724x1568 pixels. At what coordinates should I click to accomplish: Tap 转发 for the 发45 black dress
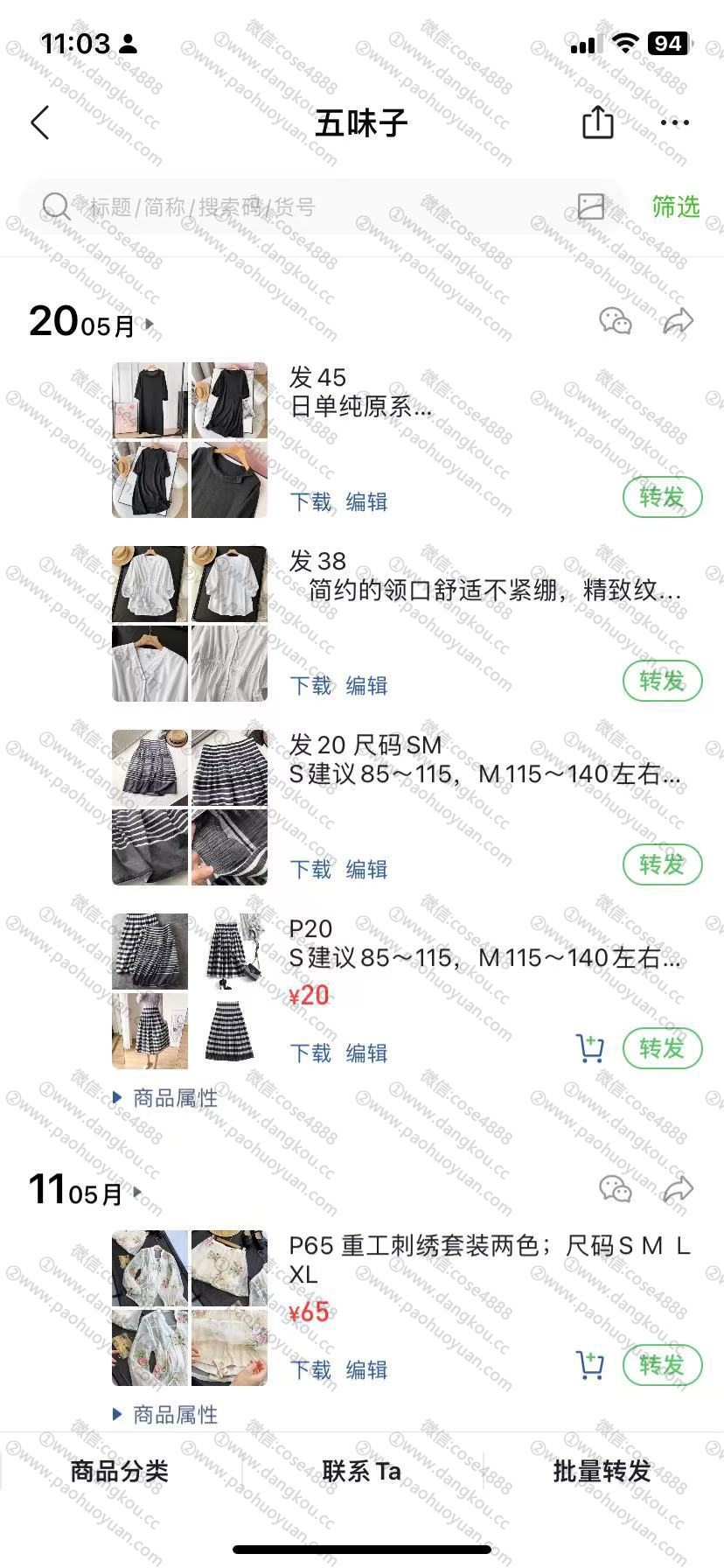[x=662, y=498]
